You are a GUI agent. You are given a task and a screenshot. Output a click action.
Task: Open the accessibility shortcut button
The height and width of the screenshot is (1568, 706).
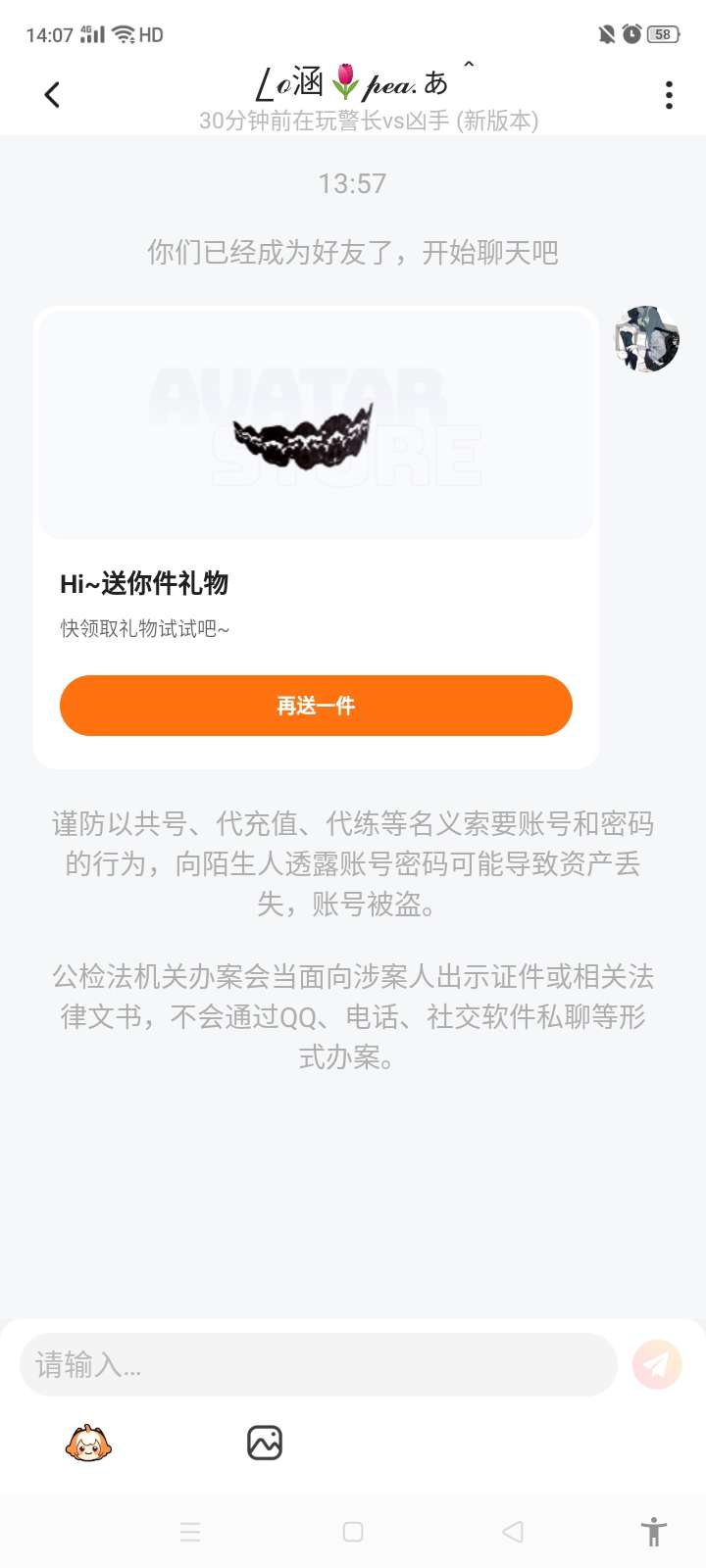coord(653,1532)
